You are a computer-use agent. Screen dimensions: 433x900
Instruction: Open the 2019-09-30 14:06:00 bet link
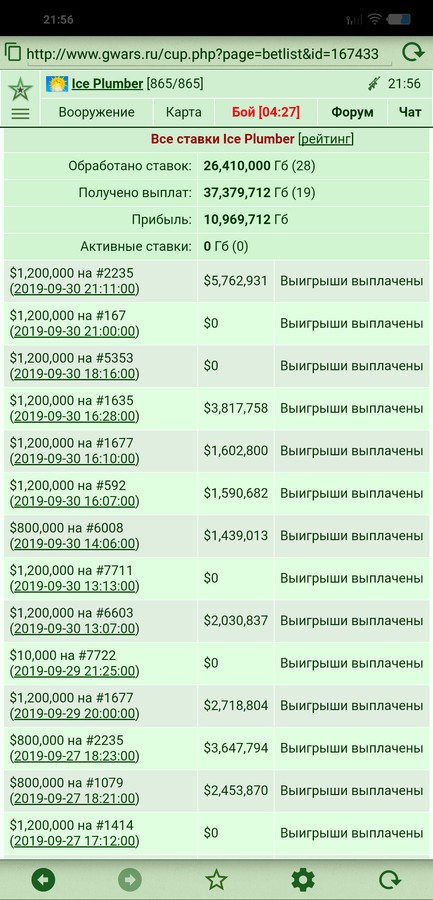point(75,544)
